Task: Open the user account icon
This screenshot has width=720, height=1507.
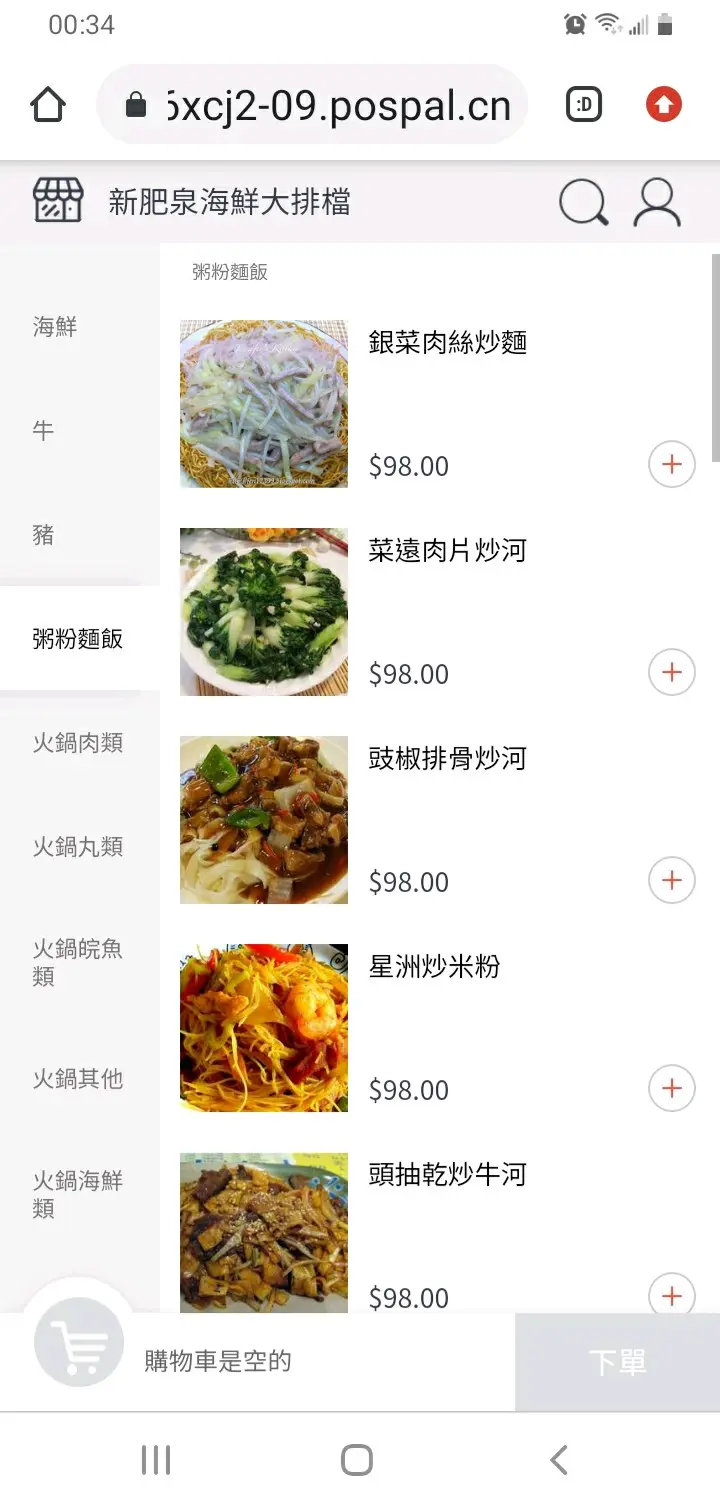Action: [x=657, y=202]
